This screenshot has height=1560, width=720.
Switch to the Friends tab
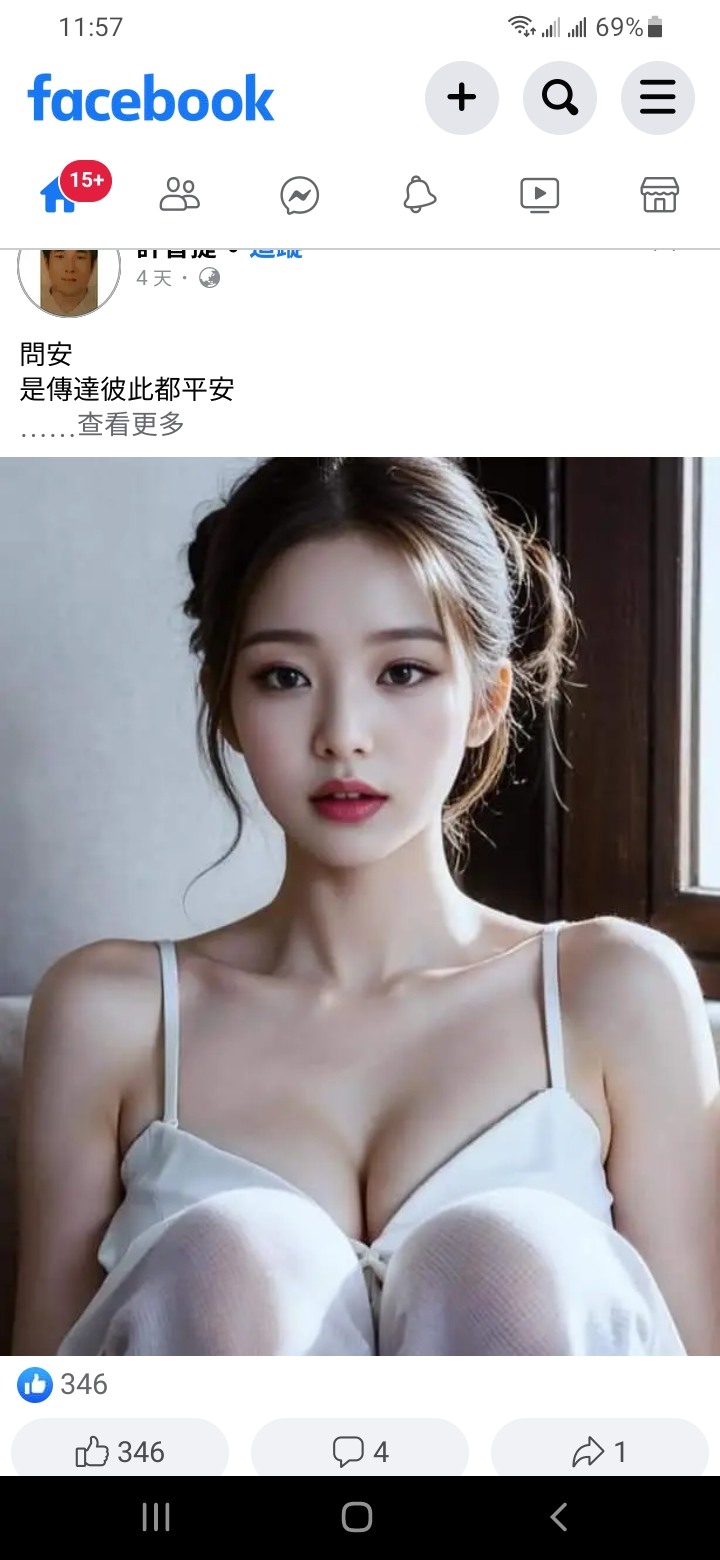[180, 194]
